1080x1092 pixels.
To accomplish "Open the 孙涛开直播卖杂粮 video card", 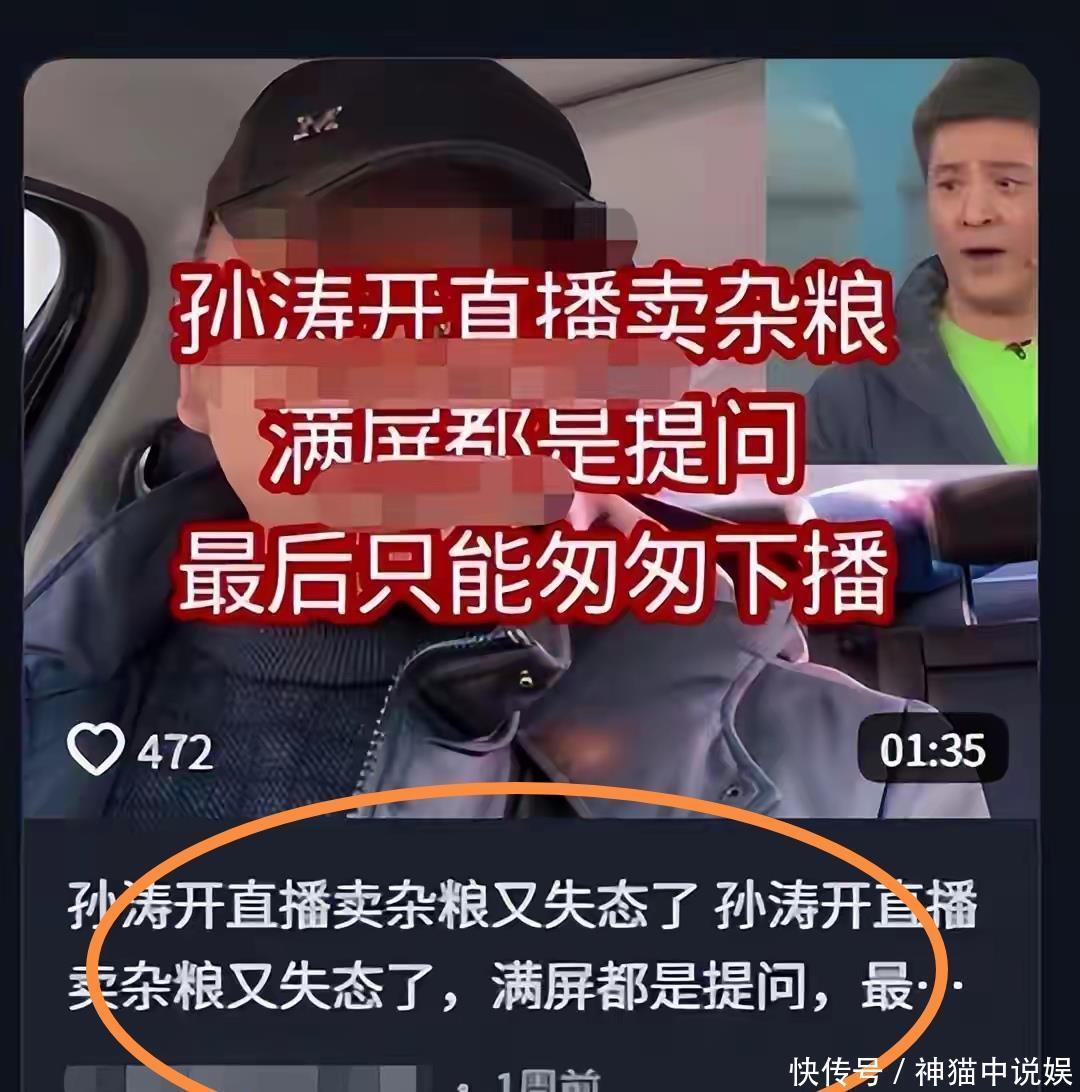I will click(x=530, y=440).
